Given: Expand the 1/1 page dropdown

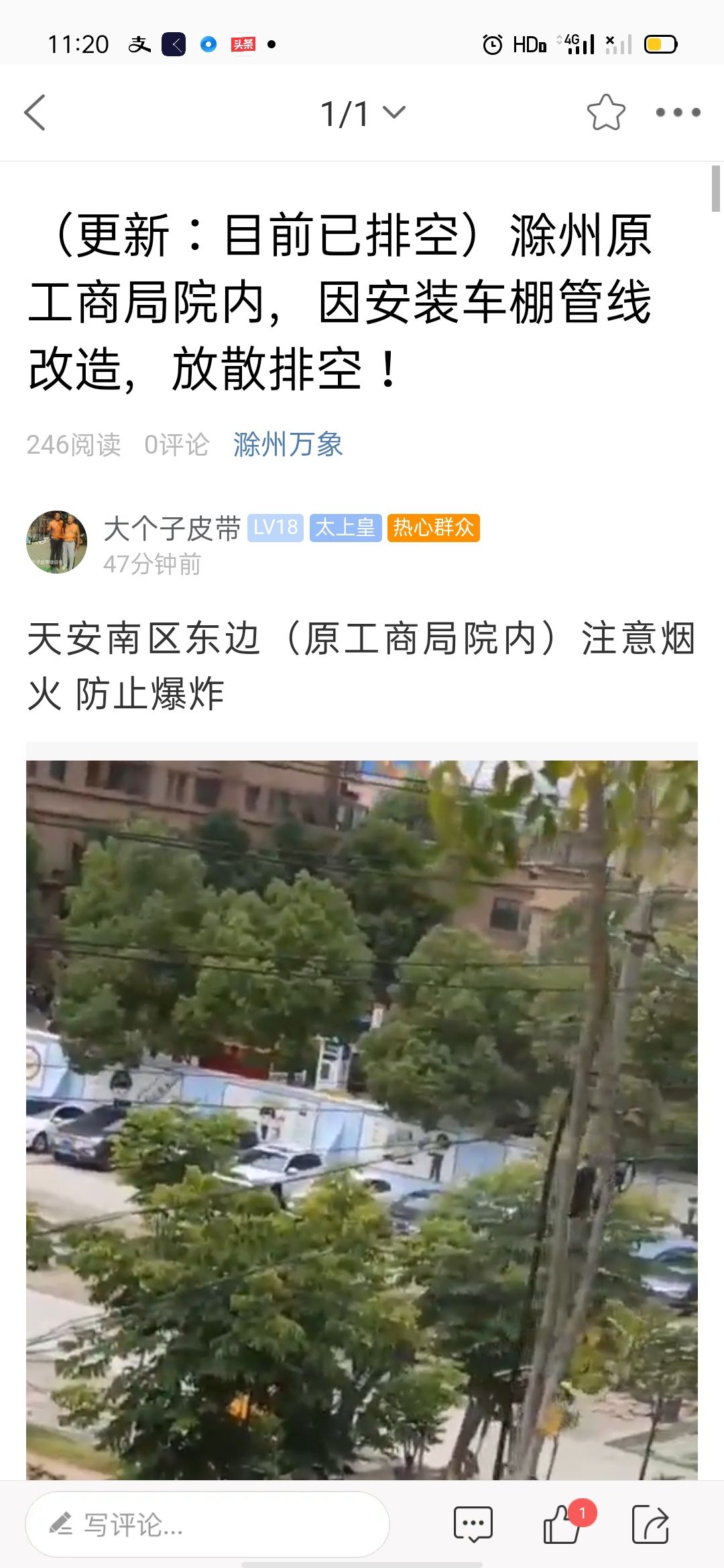Looking at the screenshot, I should 363,113.
